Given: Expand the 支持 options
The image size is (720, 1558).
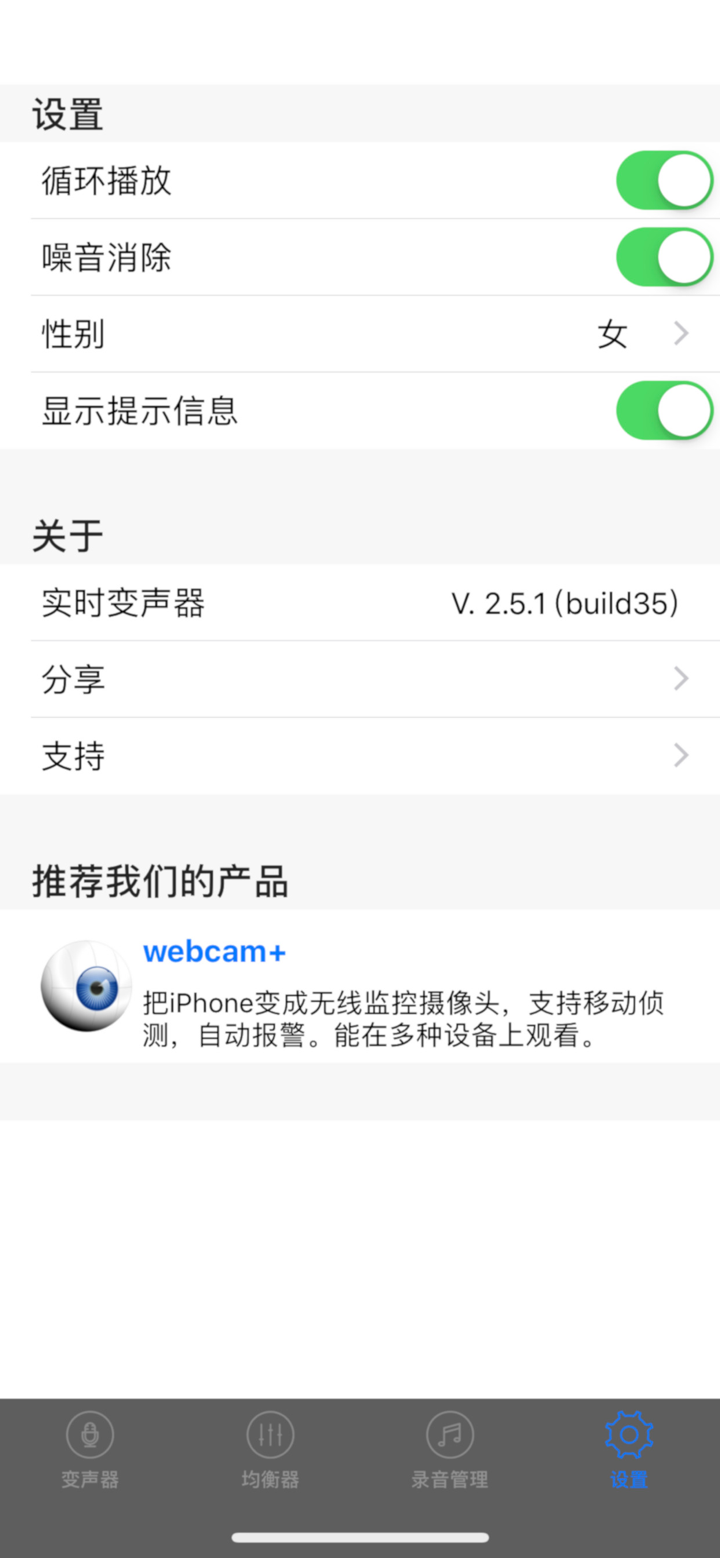Looking at the screenshot, I should click(x=681, y=756).
